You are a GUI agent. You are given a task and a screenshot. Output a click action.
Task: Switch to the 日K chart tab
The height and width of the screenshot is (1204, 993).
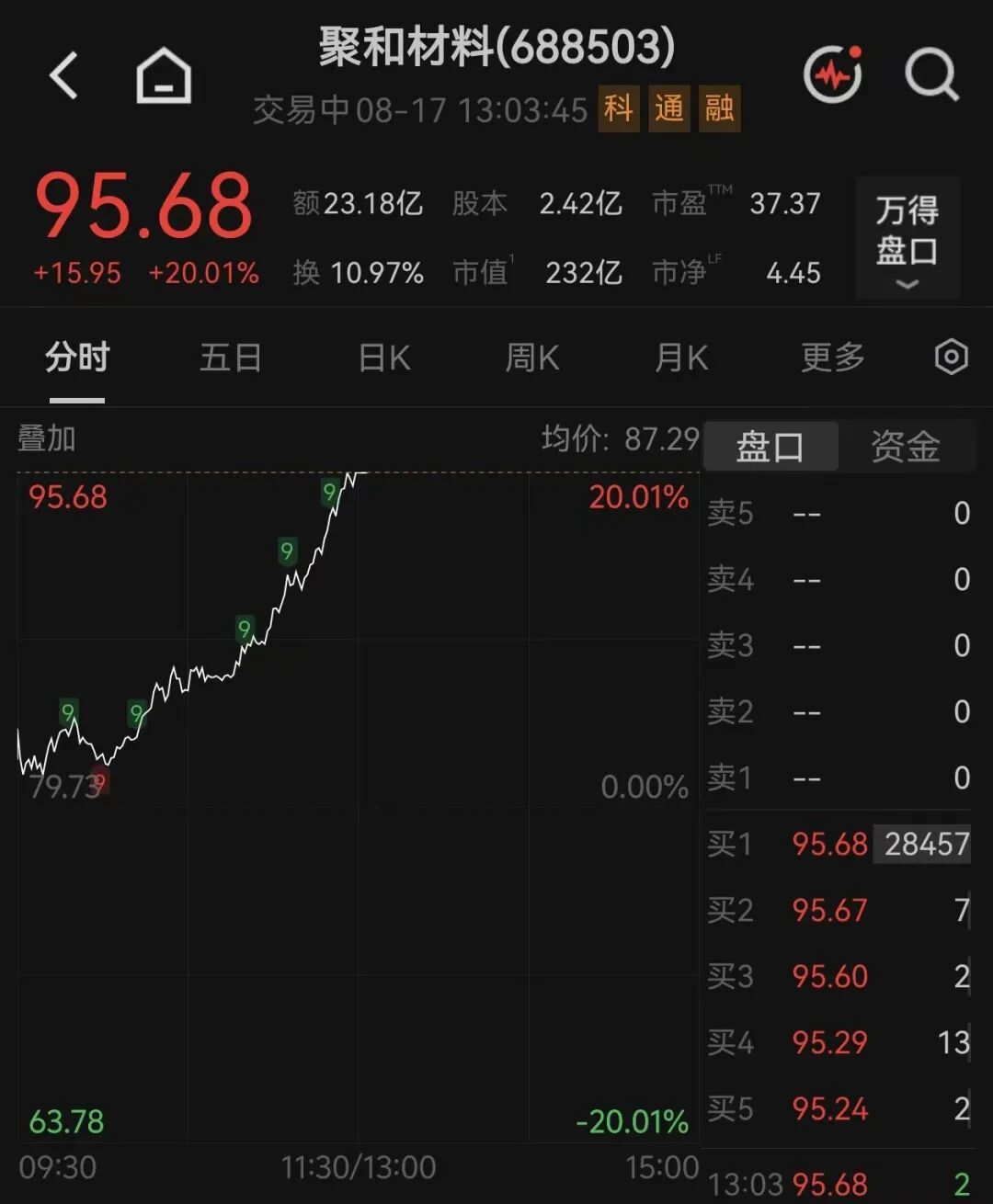pyautogui.click(x=384, y=358)
